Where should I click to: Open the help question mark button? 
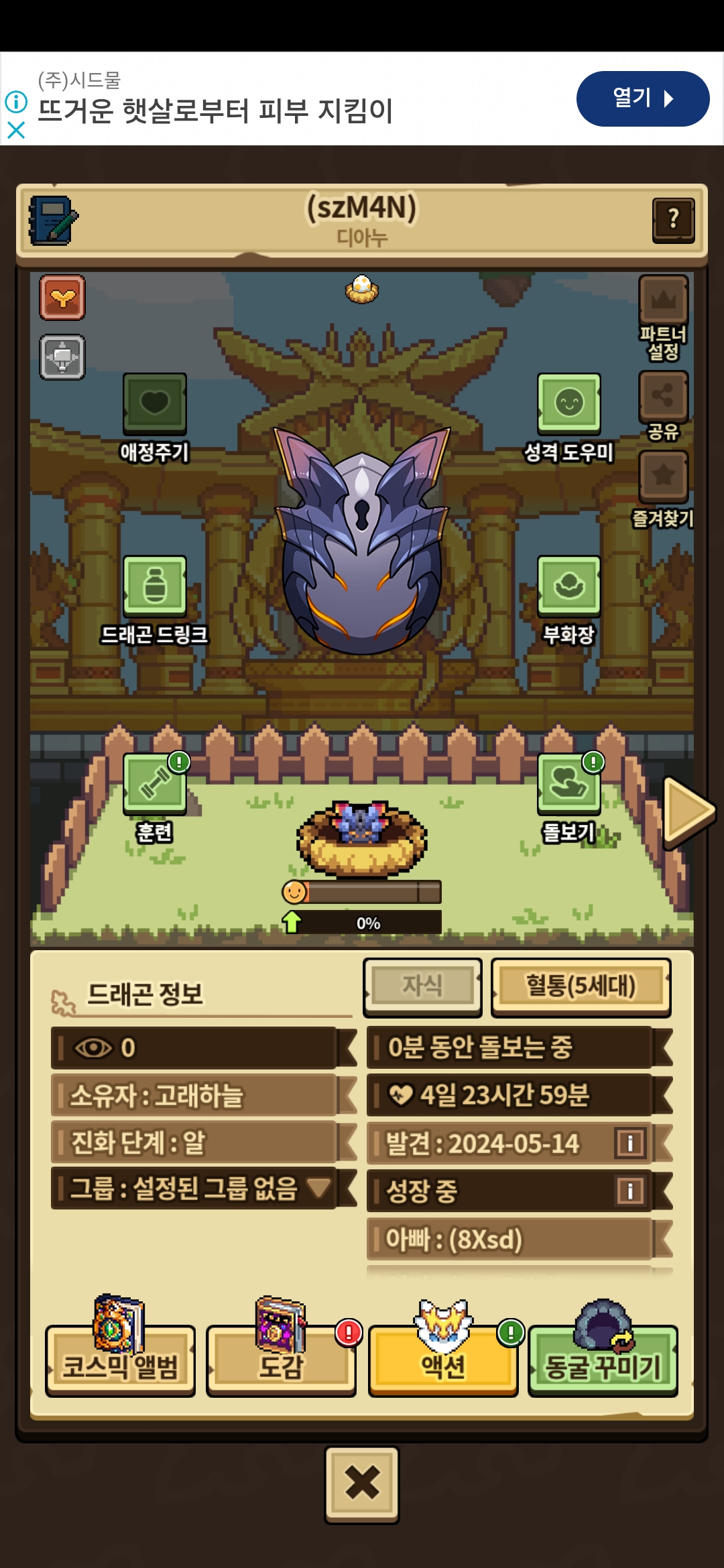click(x=673, y=220)
